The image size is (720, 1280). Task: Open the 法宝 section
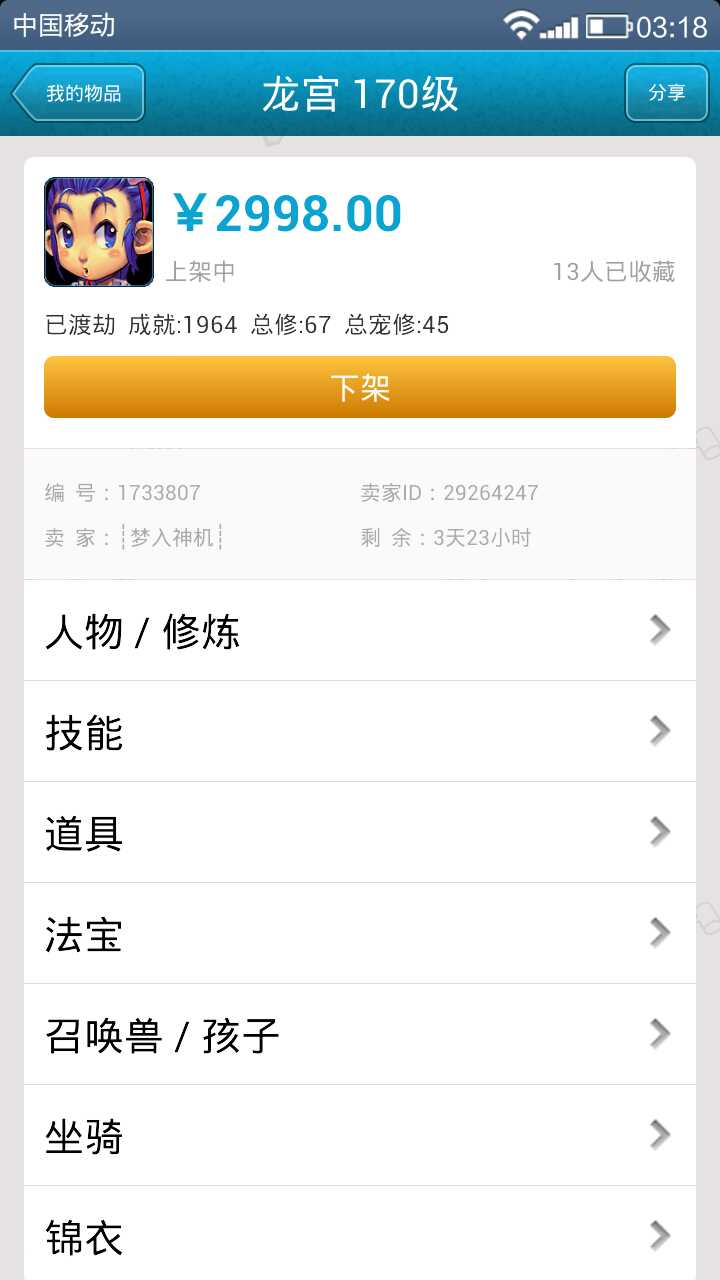click(x=360, y=934)
